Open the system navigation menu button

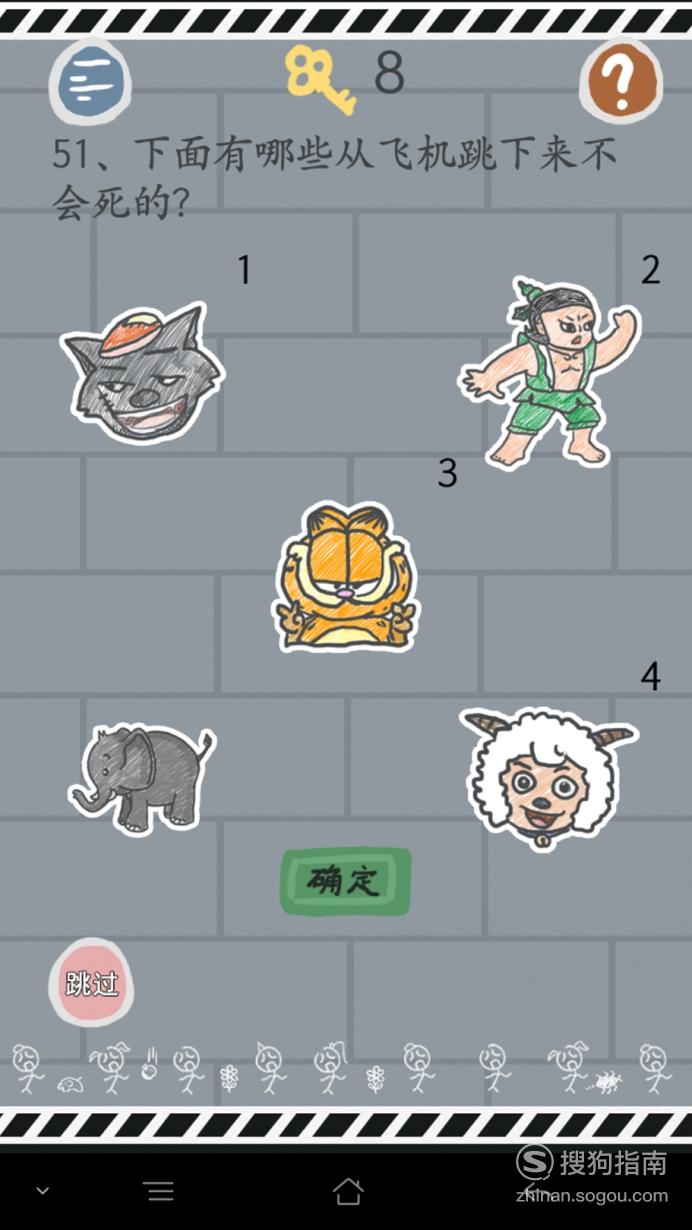coord(158,1191)
